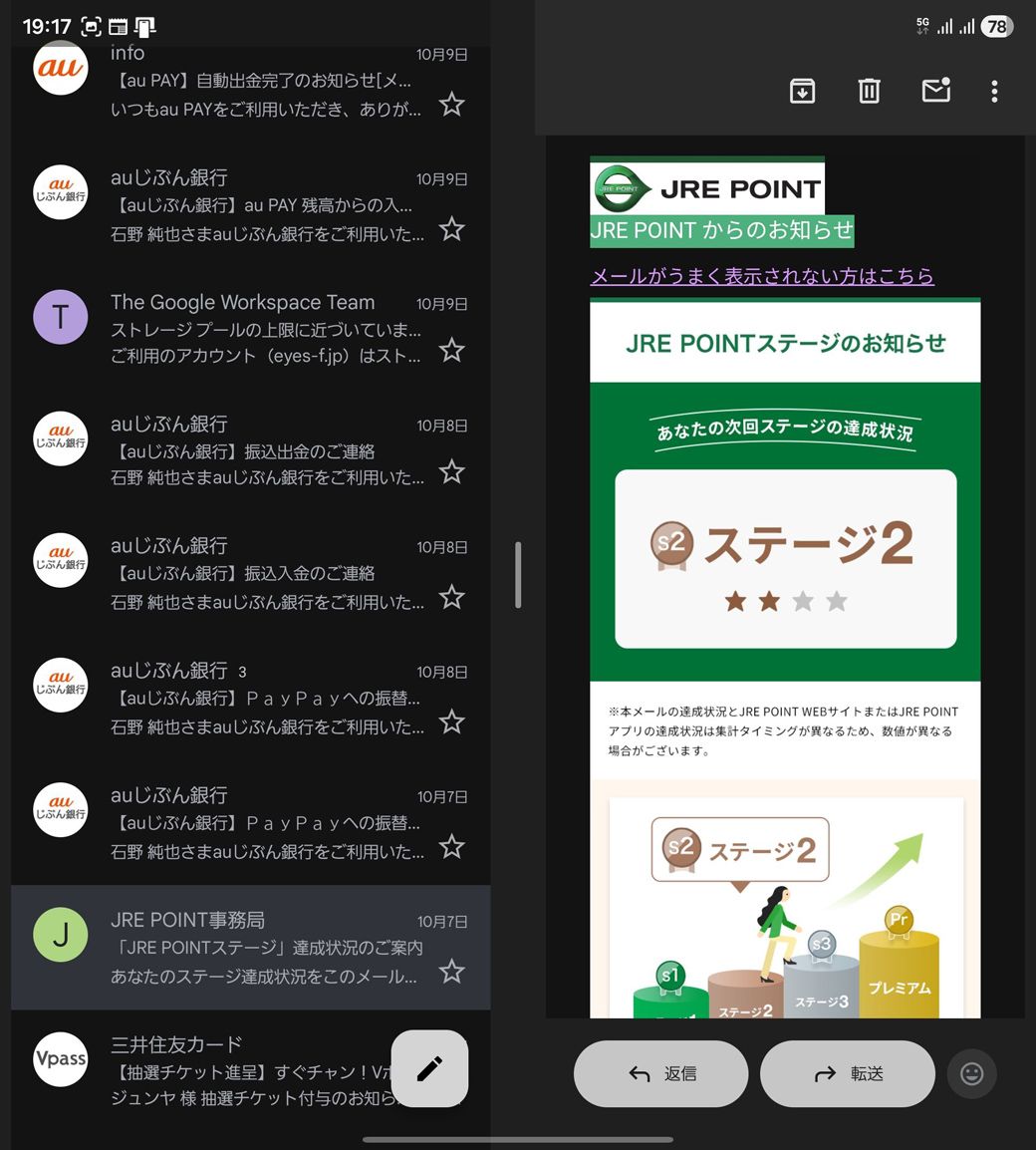The image size is (1036, 1150).
Task: Compose a new email
Action: click(429, 1068)
